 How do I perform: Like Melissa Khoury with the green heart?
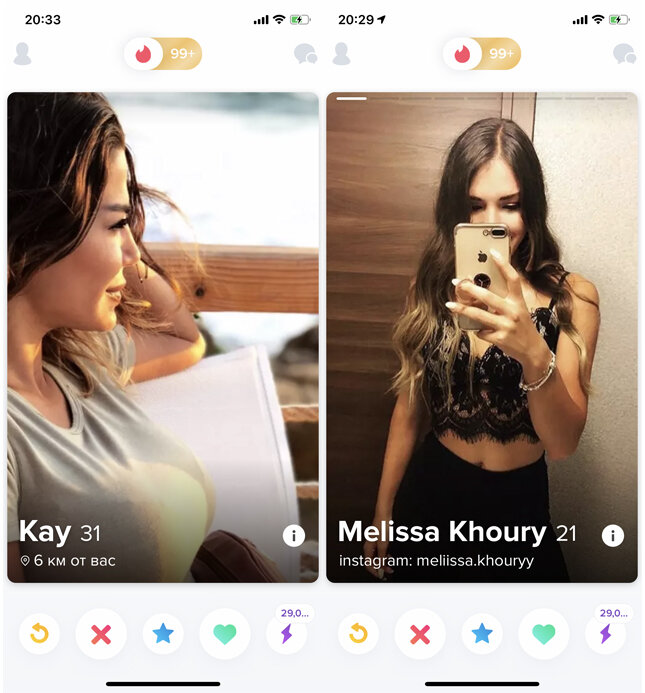point(544,634)
